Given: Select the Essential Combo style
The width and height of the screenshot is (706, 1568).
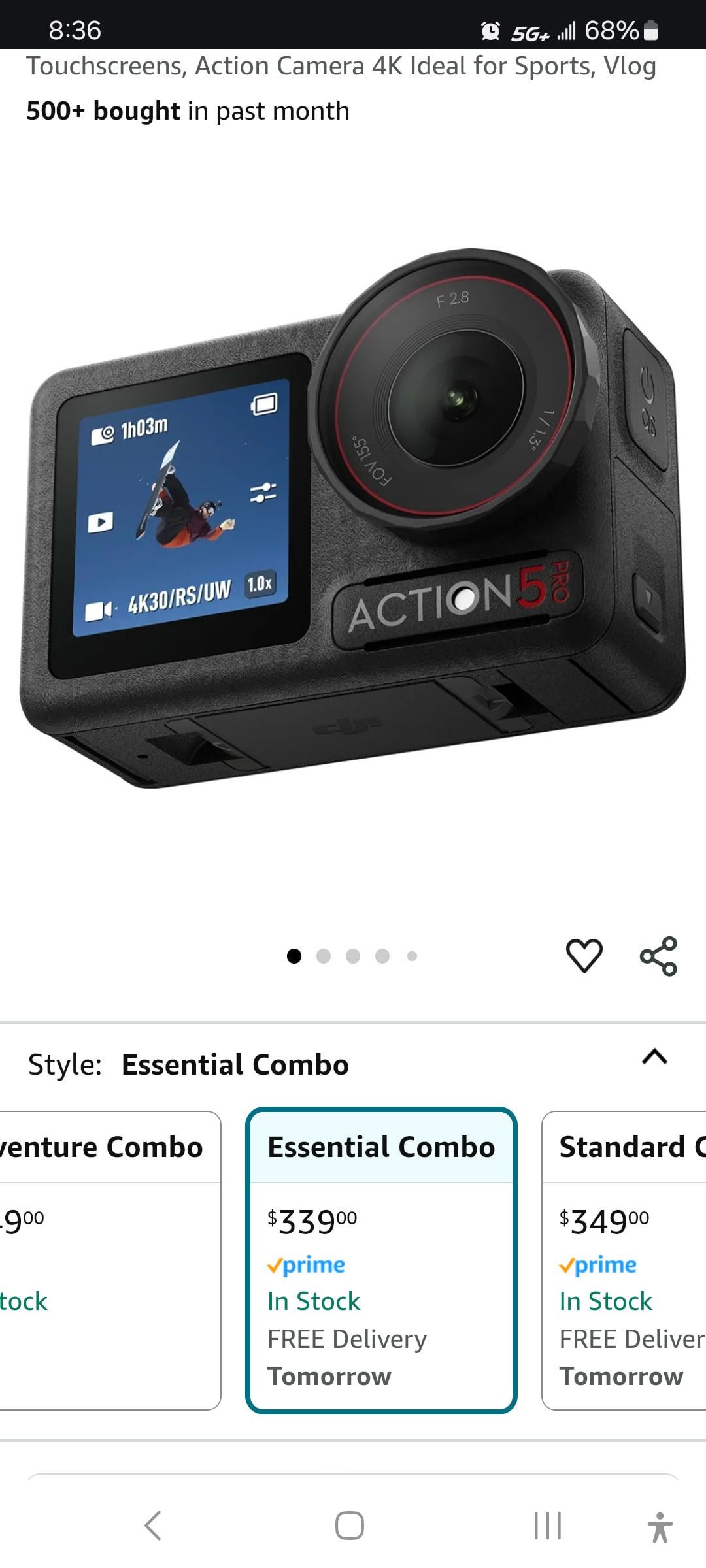Looking at the screenshot, I should pos(381,1260).
